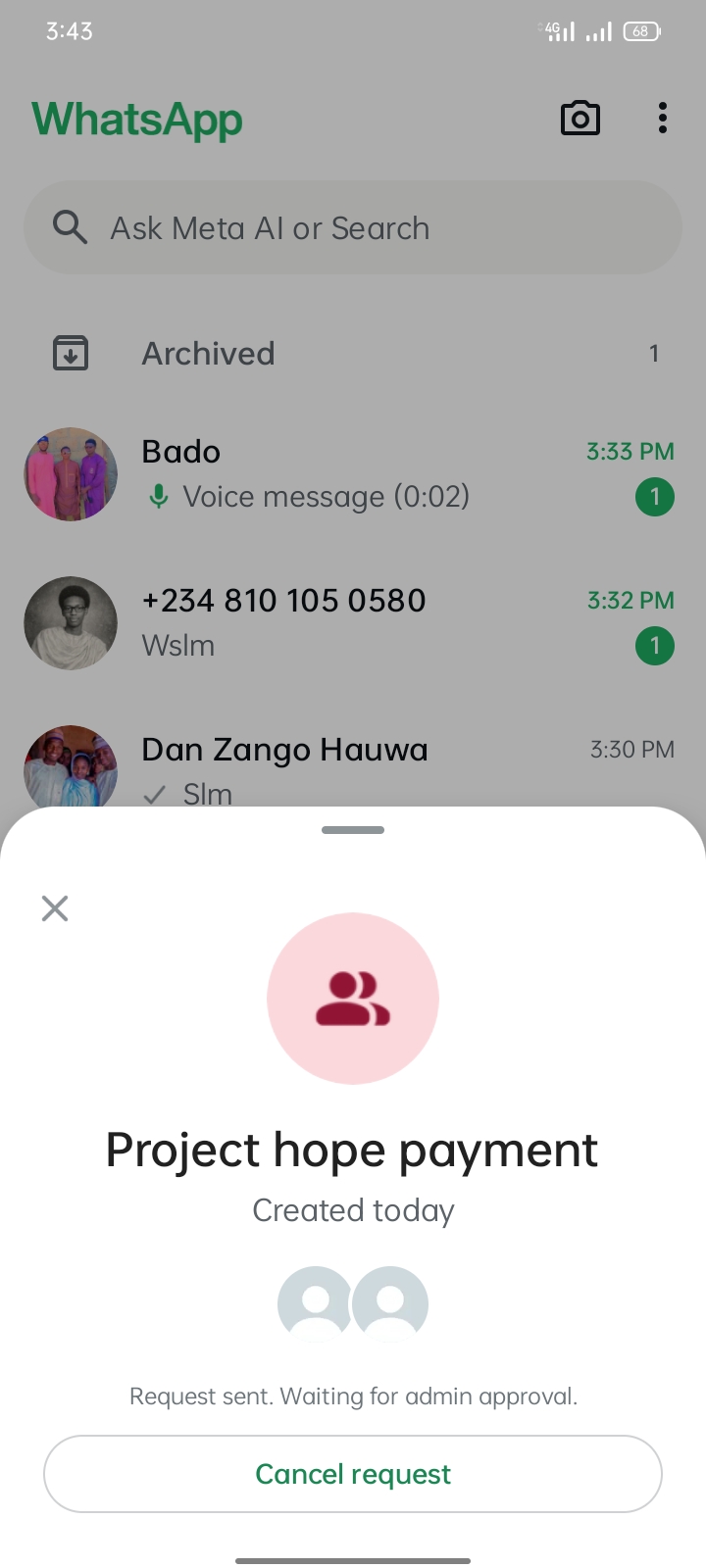This screenshot has height=1568, width=706.
Task: Open the chat with +234 810 105 0580
Action: (353, 623)
